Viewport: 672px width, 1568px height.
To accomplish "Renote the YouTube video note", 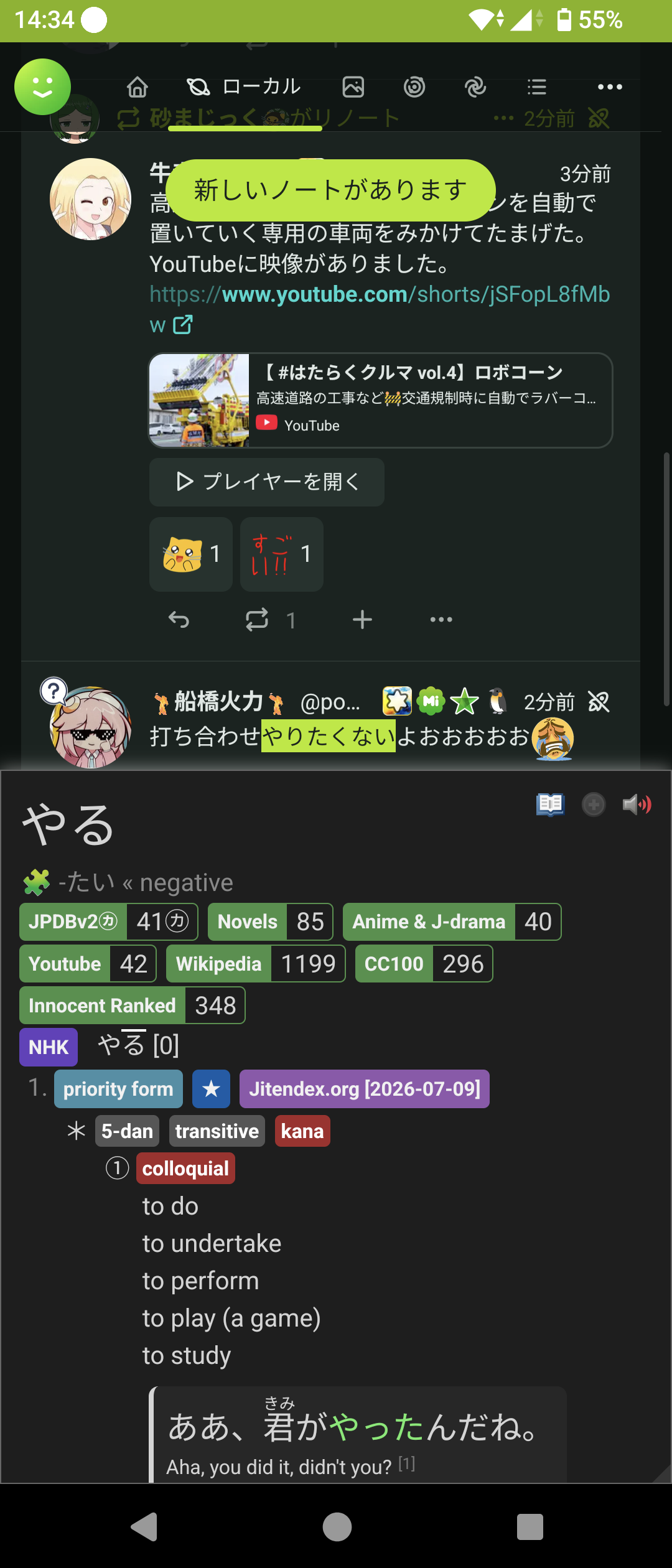I will coord(257,620).
